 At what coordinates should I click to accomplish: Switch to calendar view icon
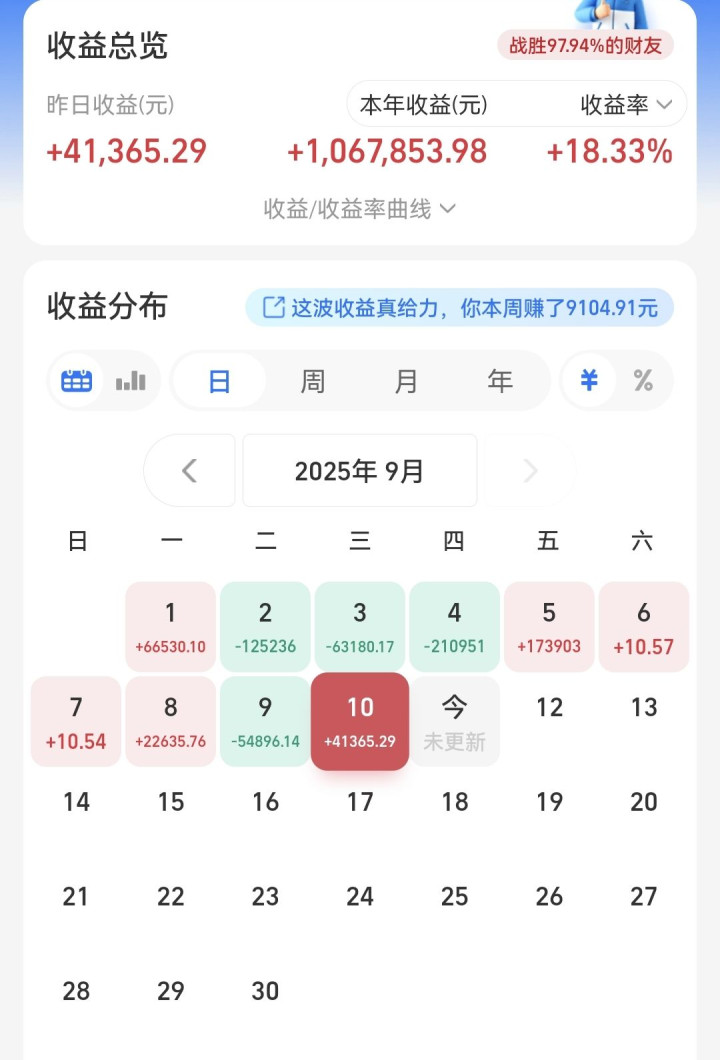pyautogui.click(x=77, y=381)
